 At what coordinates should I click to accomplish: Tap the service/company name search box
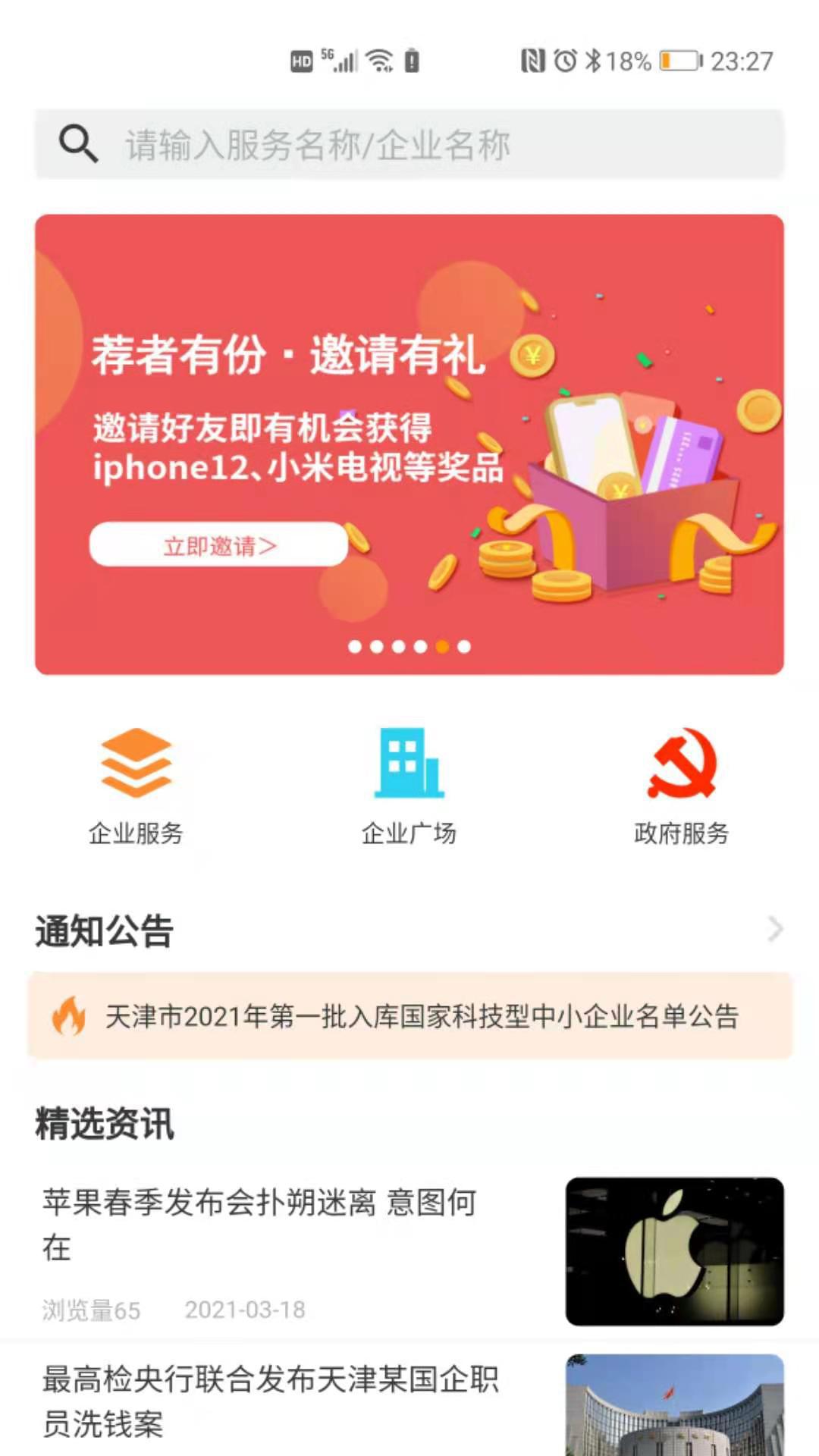pos(409,144)
